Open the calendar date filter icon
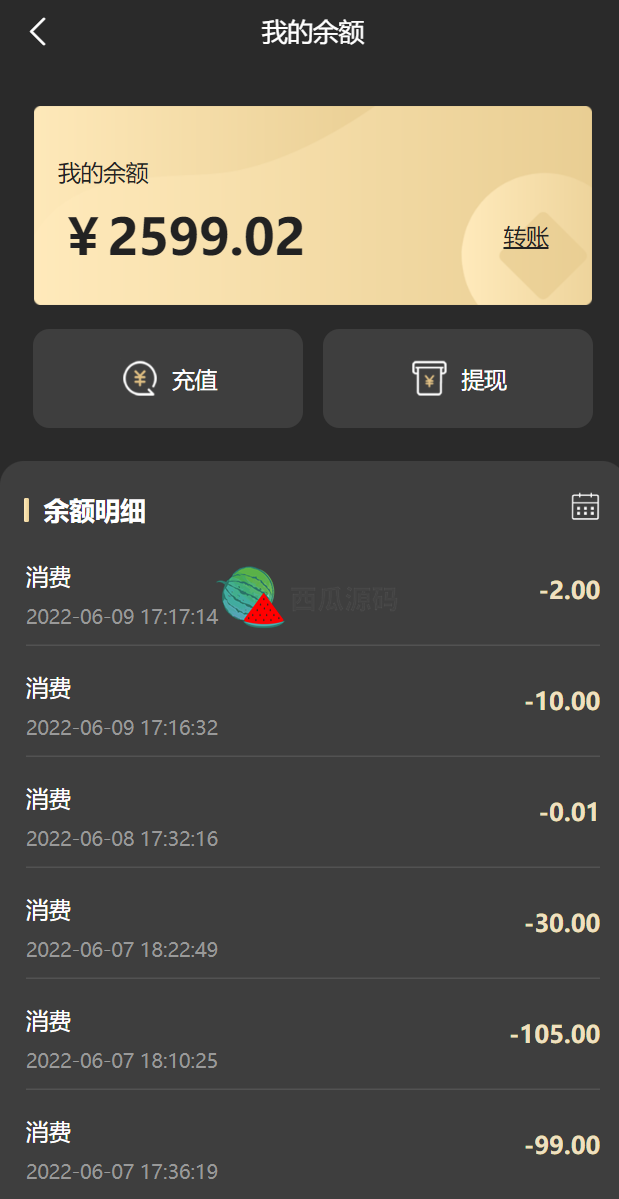Viewport: 619px width, 1199px height. tap(585, 506)
